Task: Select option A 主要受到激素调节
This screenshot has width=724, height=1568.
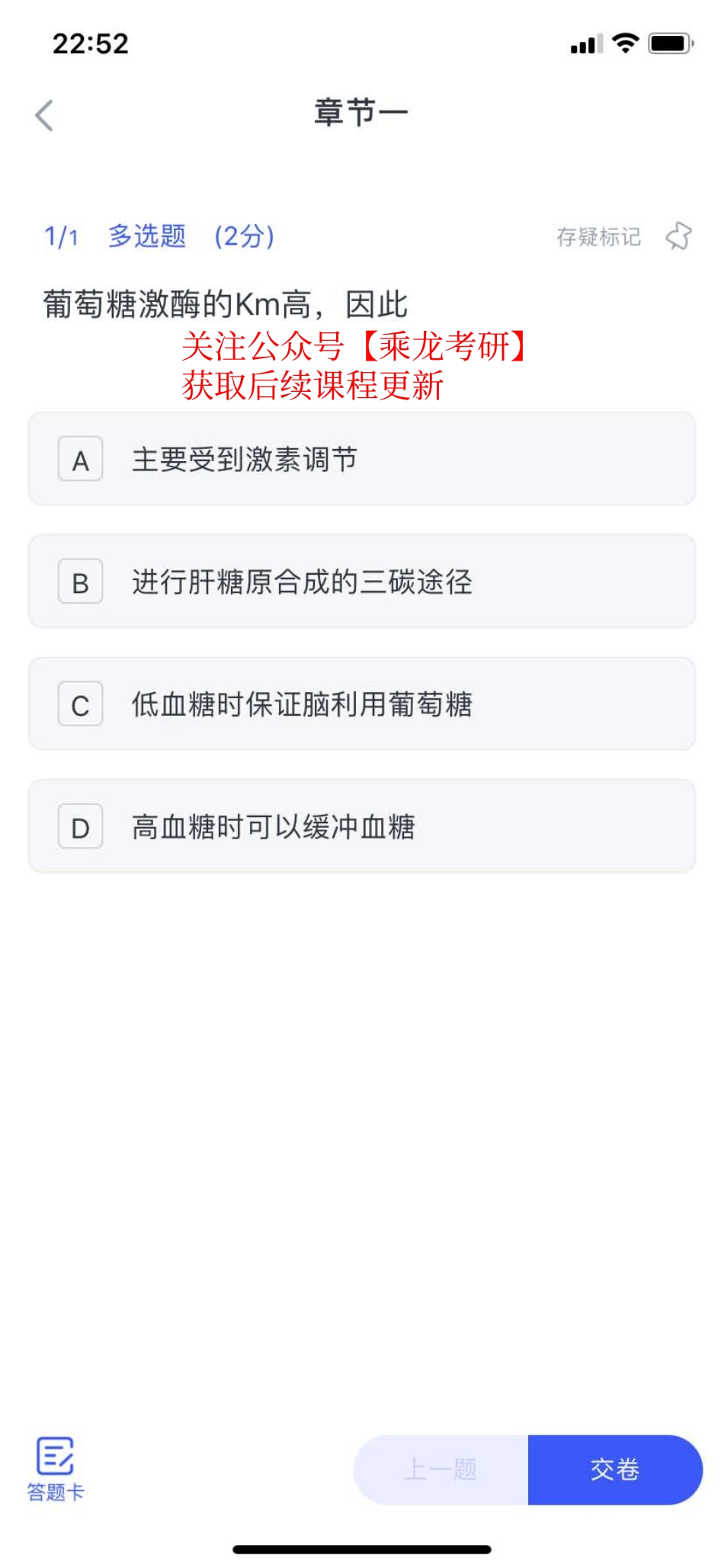Action: click(x=361, y=460)
